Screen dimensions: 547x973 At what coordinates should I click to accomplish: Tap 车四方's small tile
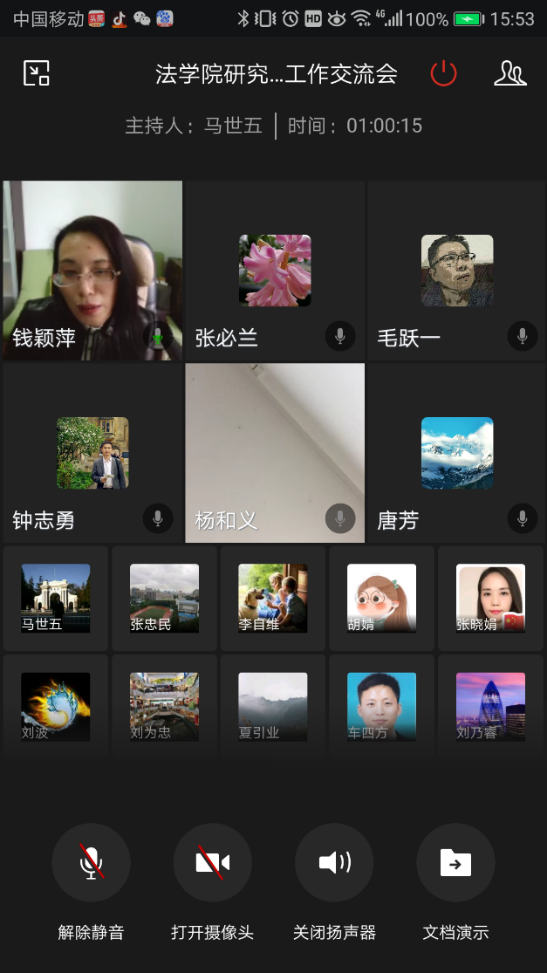coord(382,707)
